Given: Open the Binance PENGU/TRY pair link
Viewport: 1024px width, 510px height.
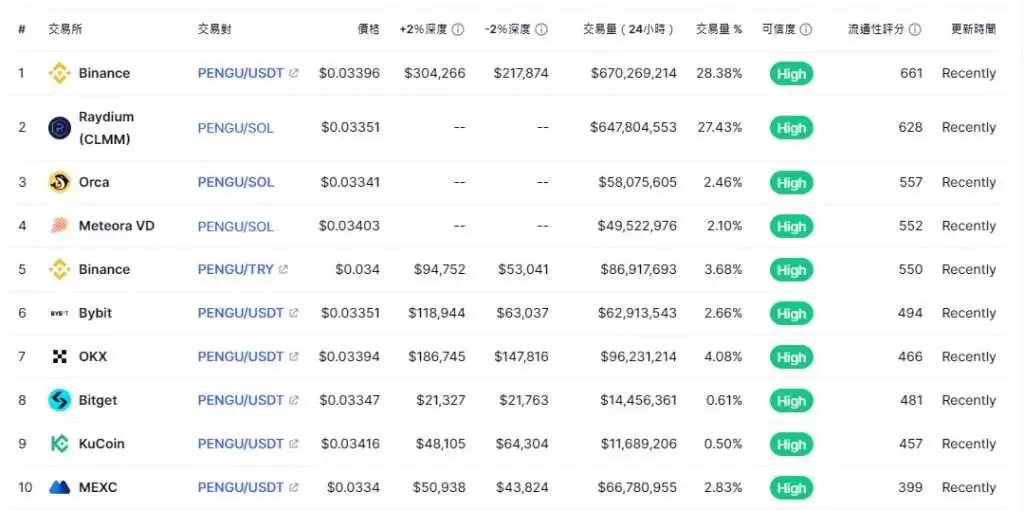Looking at the screenshot, I should tap(236, 269).
